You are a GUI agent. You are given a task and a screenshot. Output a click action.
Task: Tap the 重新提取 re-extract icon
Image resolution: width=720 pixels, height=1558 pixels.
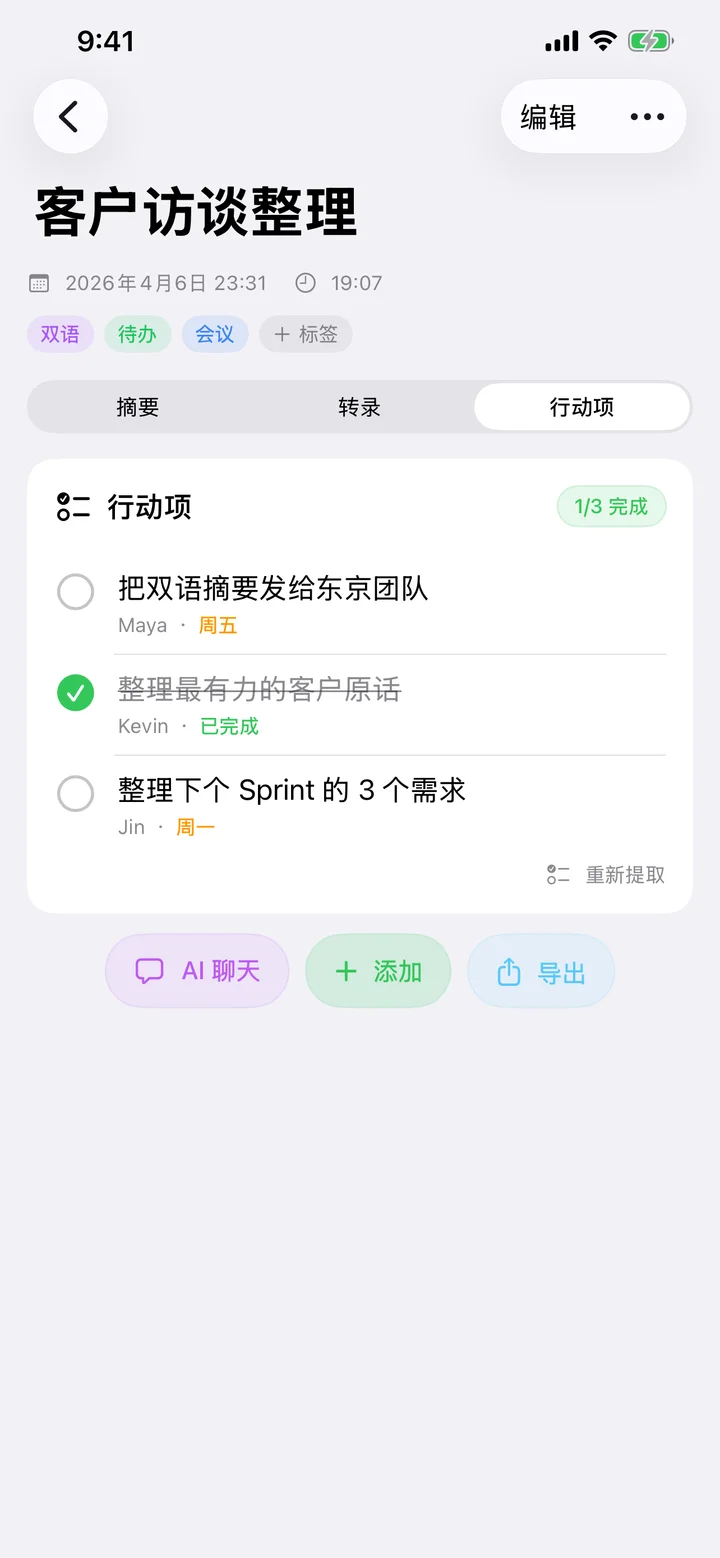tap(559, 874)
